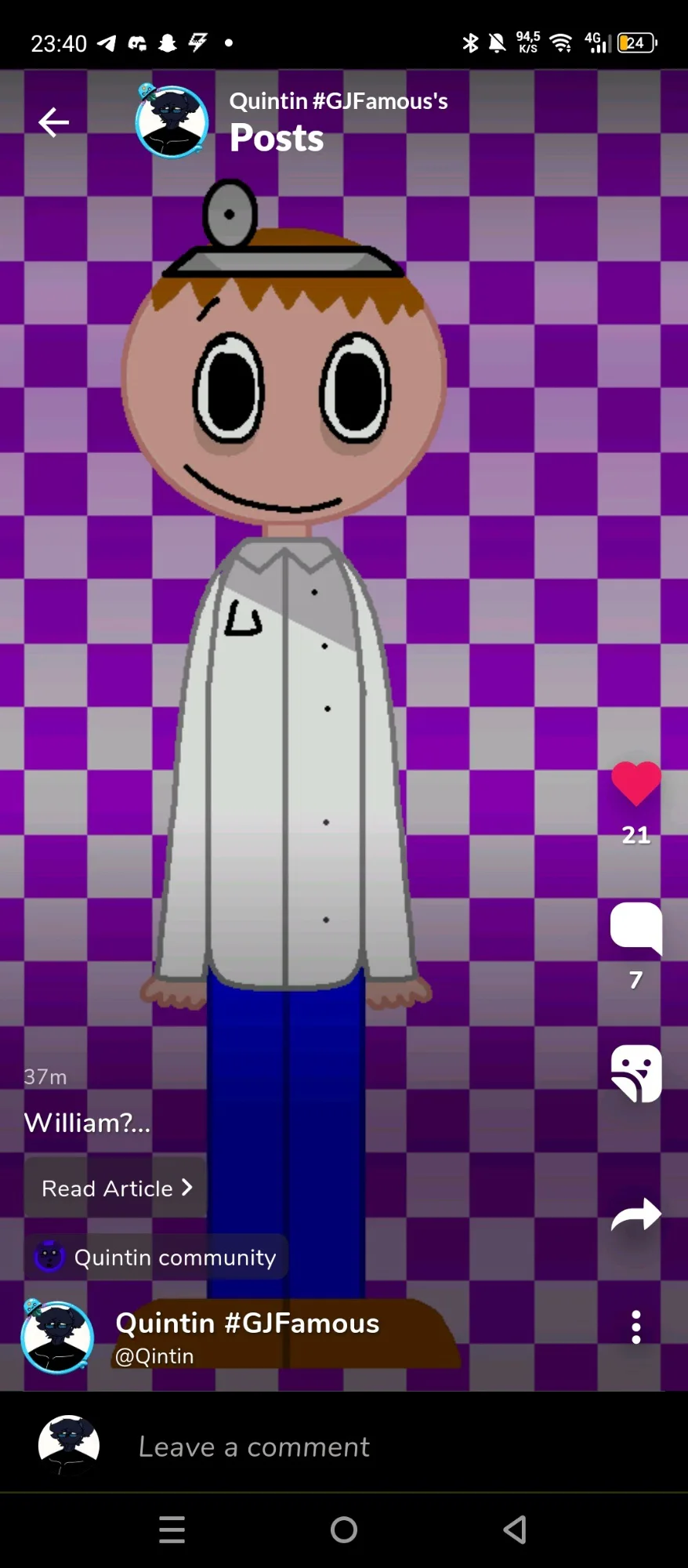Open the three-dot overflow menu
The height and width of the screenshot is (1568, 688).
coord(635,1327)
